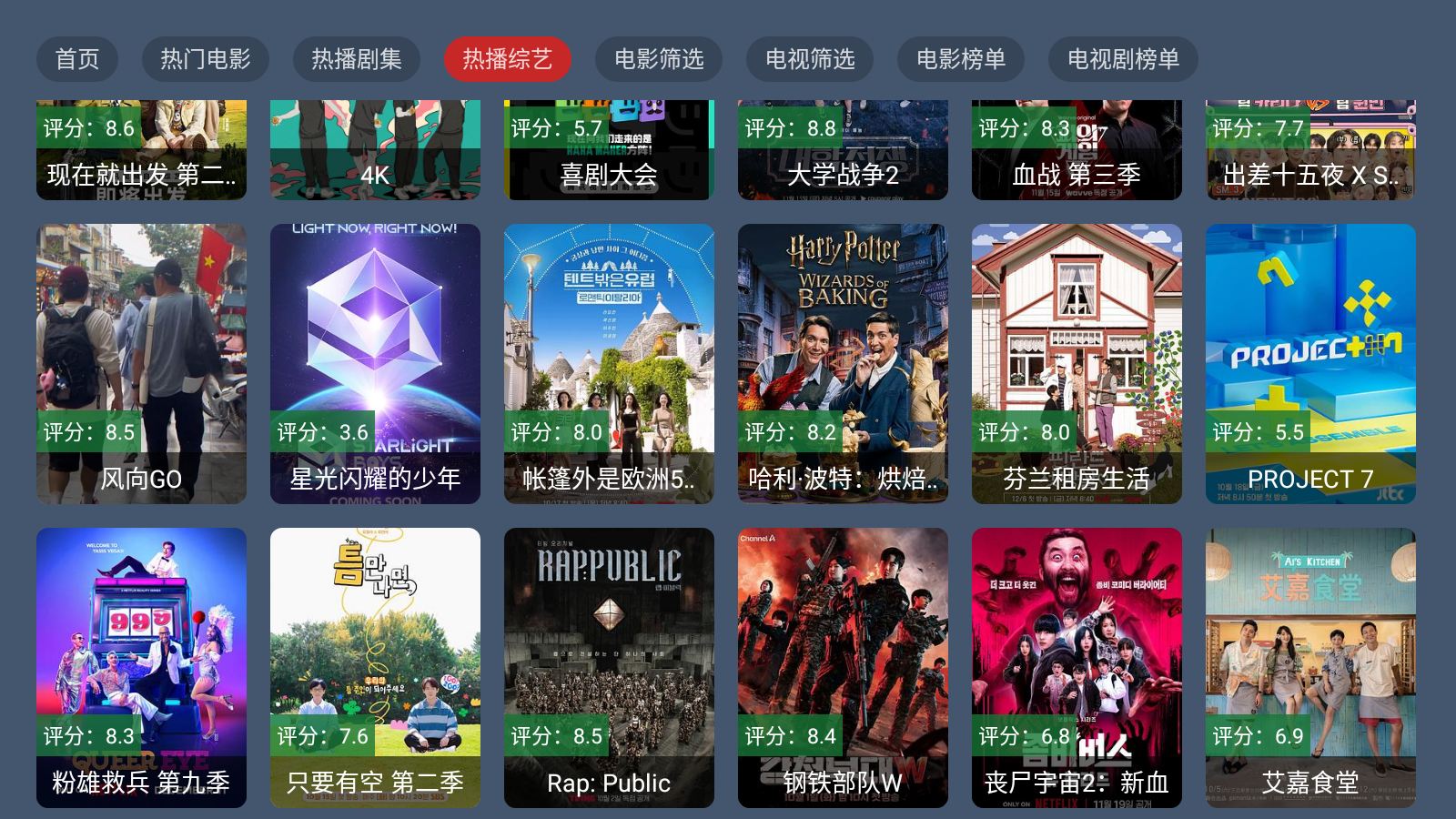The image size is (1456, 819).
Task: Open 只要有空 第二季 card
Action: click(x=375, y=667)
